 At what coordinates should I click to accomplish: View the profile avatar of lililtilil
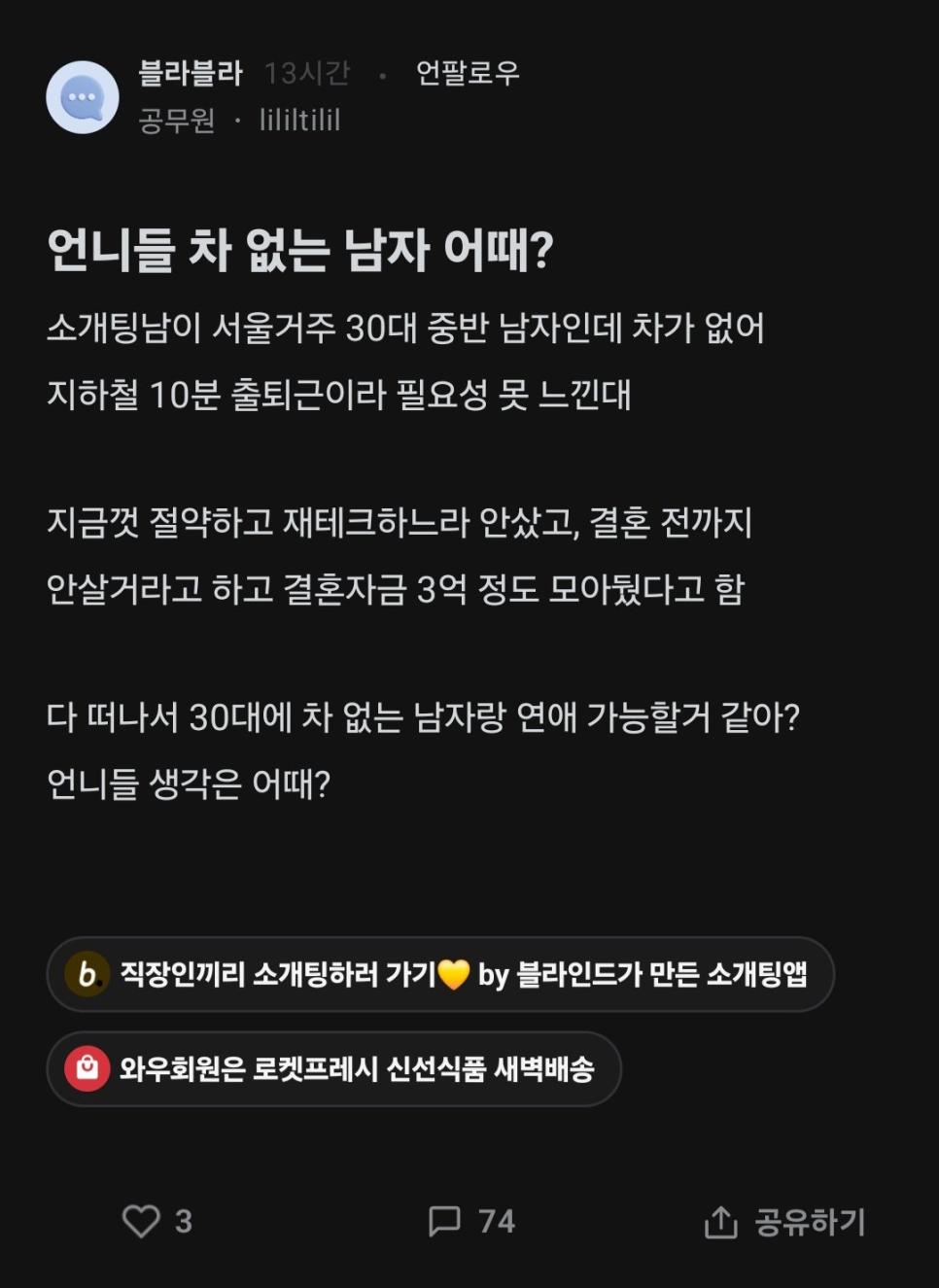83,97
